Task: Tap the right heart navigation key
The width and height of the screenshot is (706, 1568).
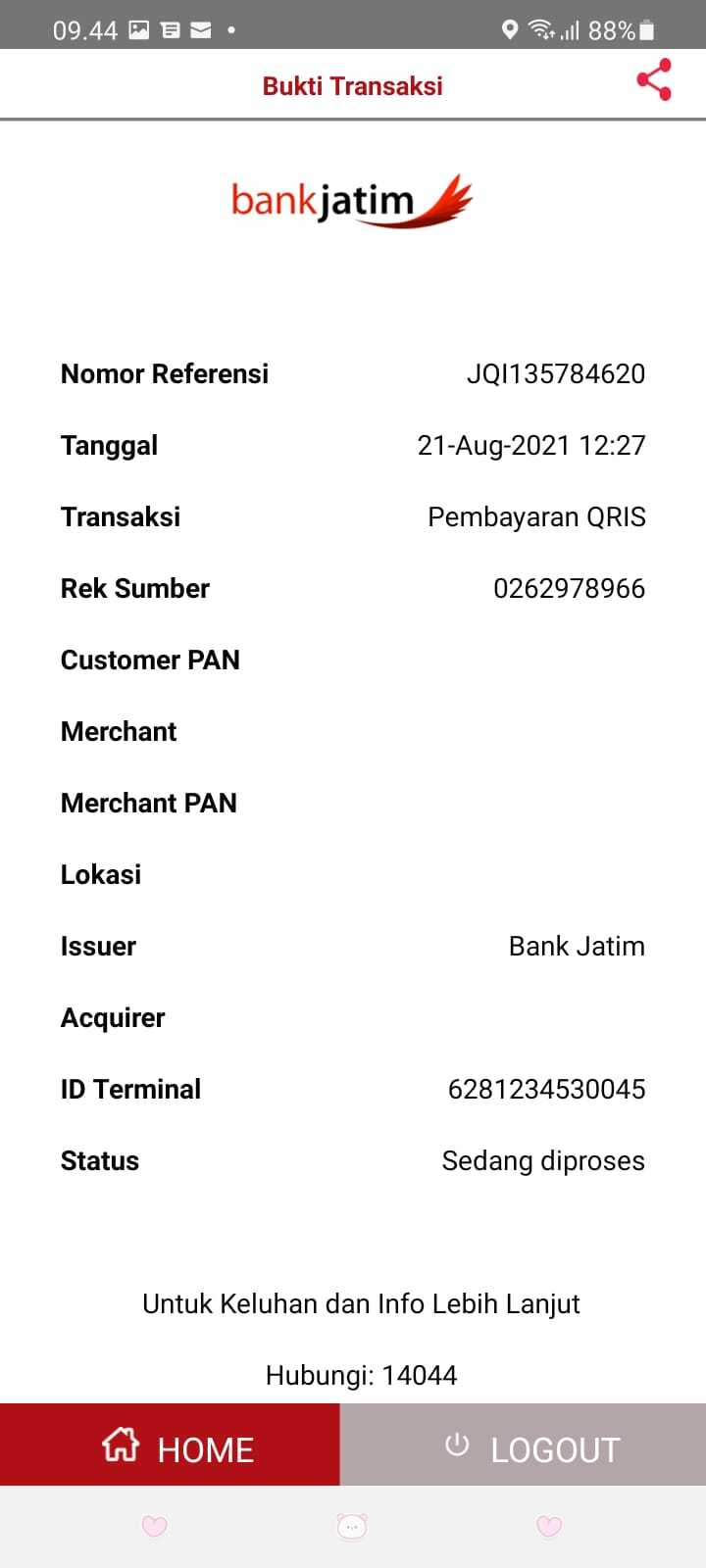Action: point(547,1526)
